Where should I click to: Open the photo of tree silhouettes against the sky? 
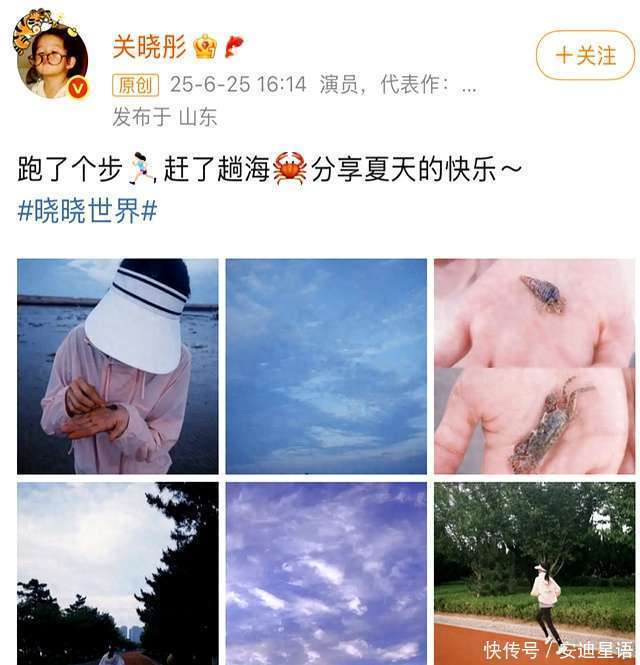[x=117, y=574]
